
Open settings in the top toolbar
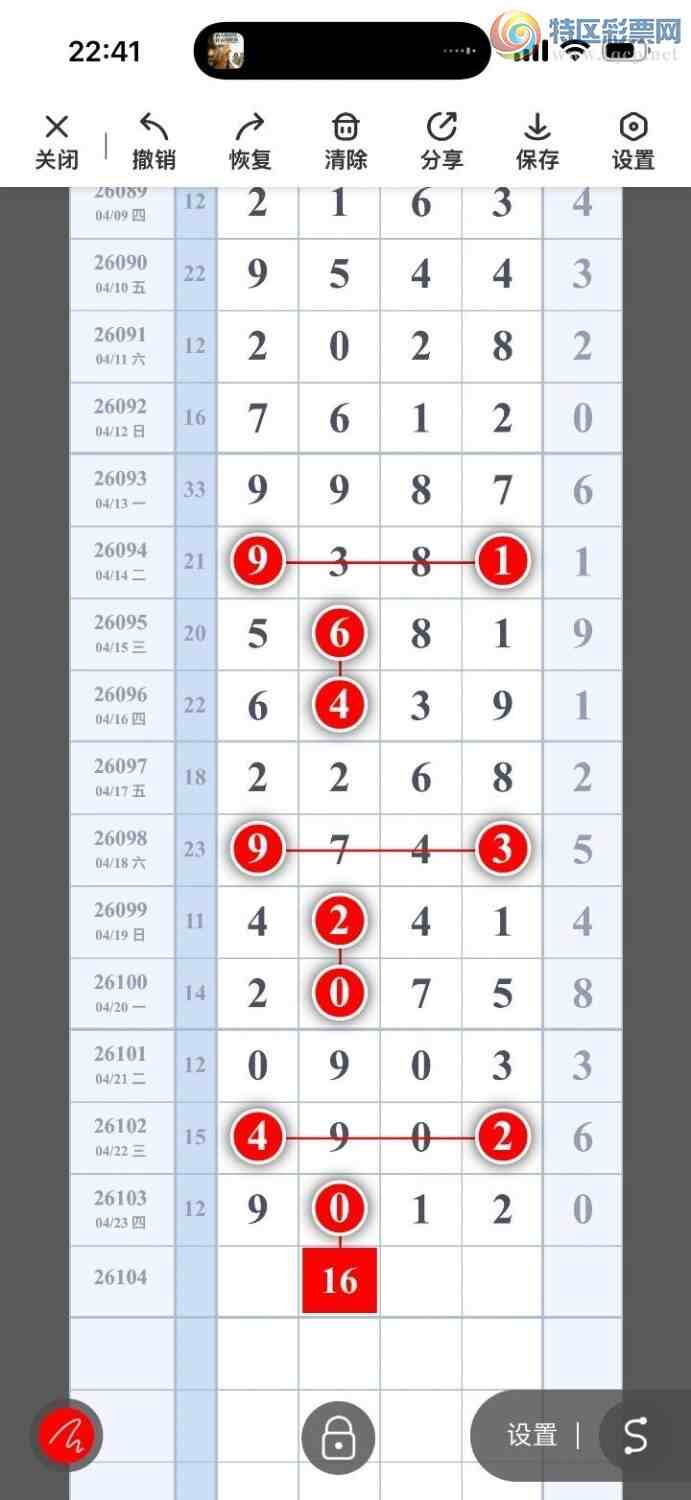633,141
